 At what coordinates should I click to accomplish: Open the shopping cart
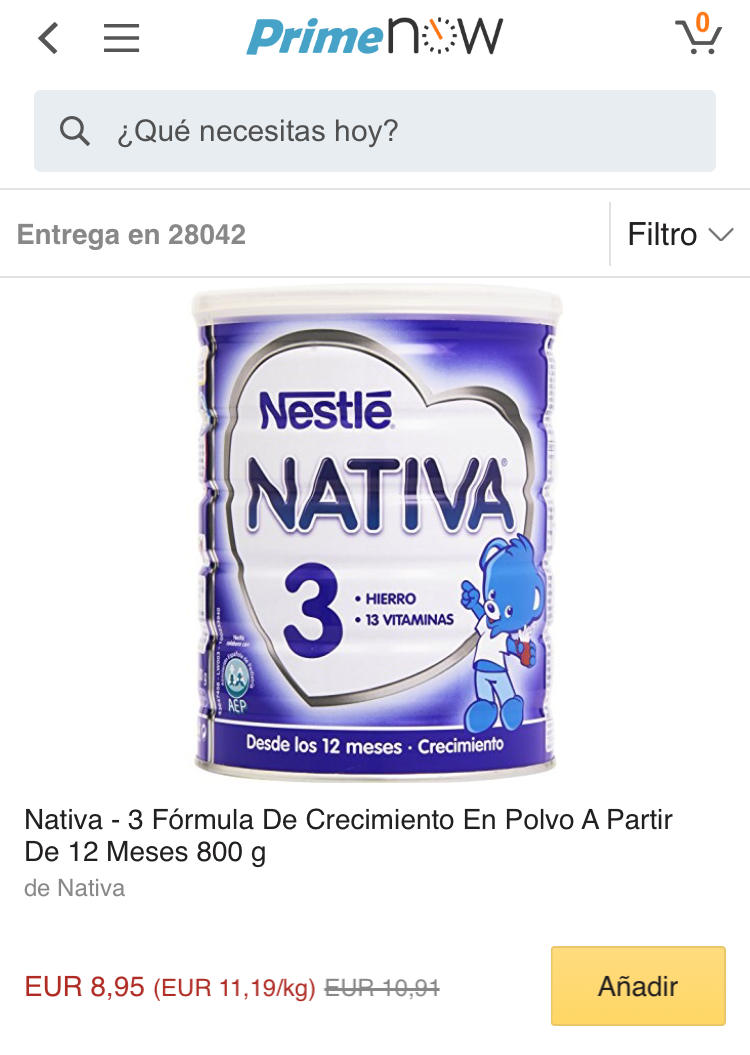pos(698,36)
